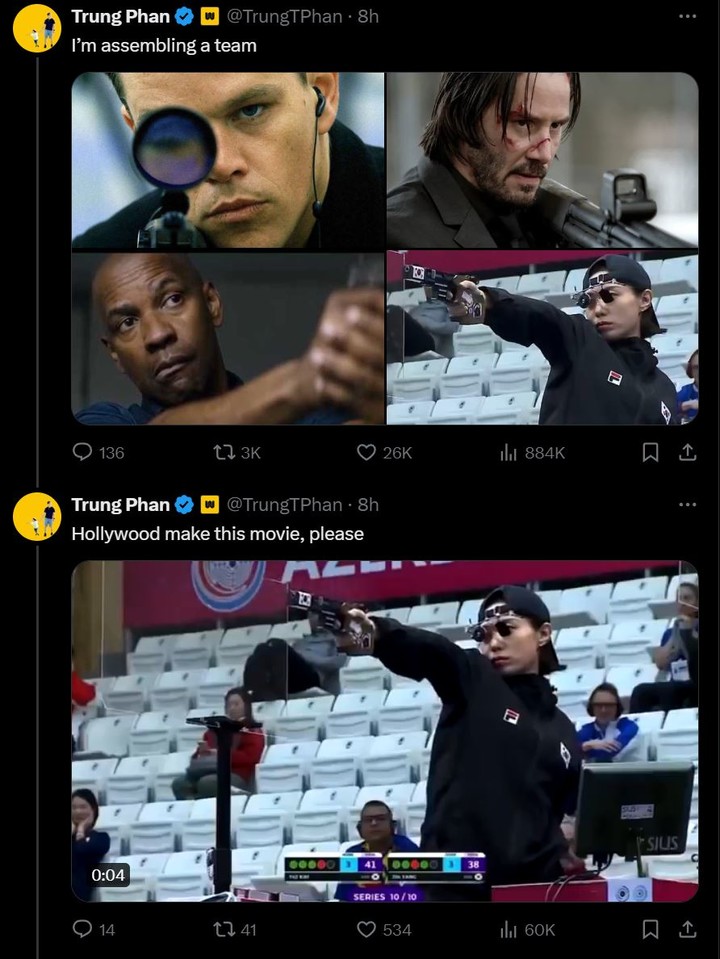Open overflow menu on "Hollywood make this movie" tweet

(x=686, y=505)
